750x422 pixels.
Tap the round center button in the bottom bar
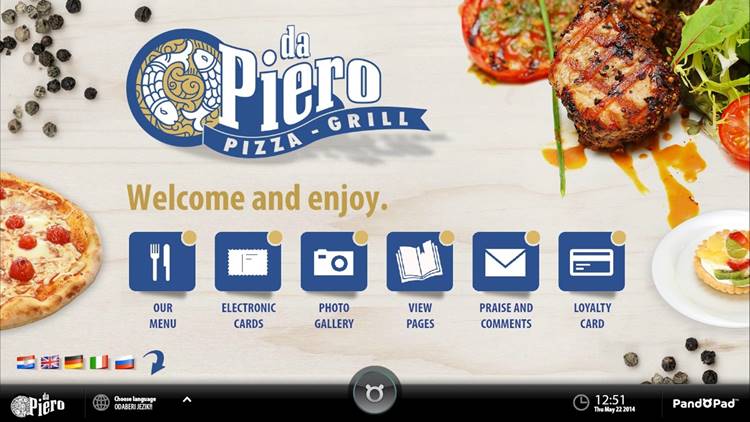tap(375, 392)
